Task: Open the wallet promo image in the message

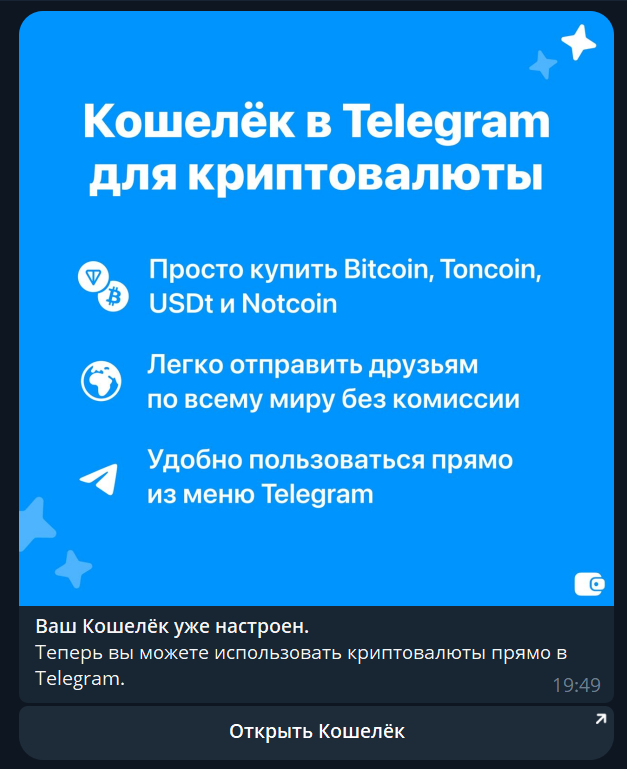Action: click(316, 310)
